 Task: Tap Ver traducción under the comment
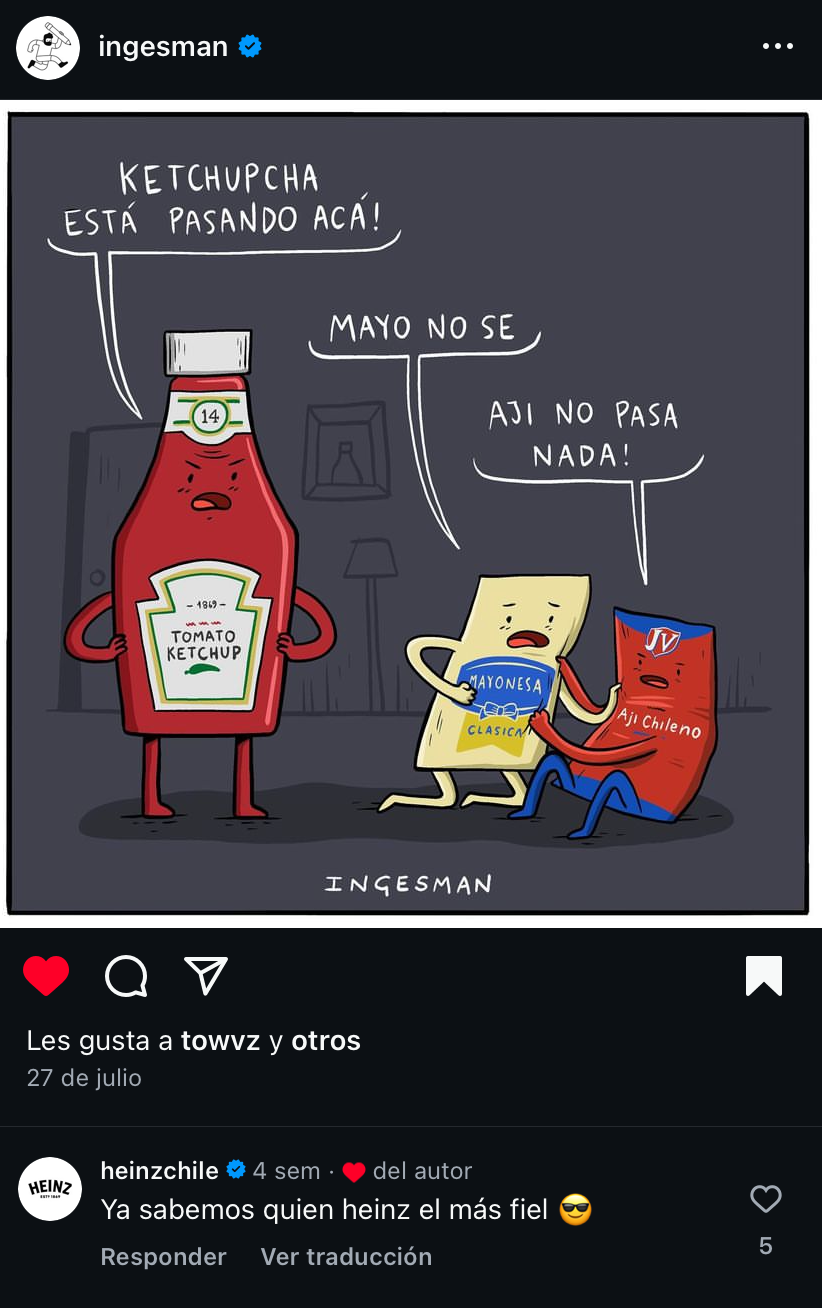346,1257
